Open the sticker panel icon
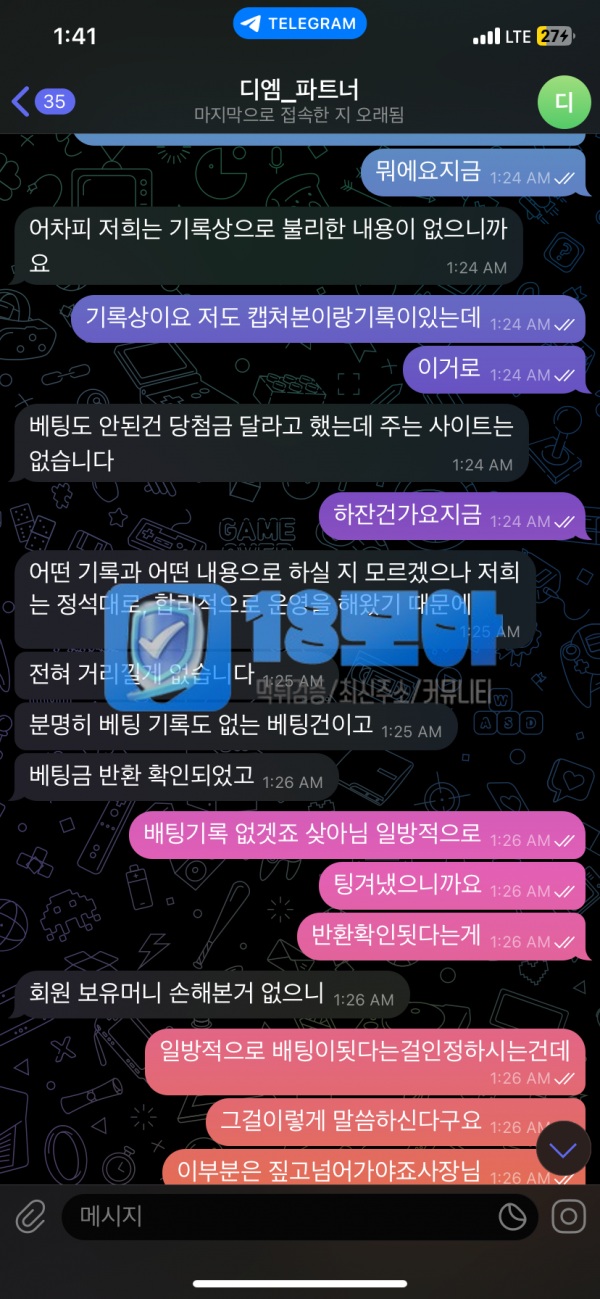Viewport: 600px width, 1299px height. pyautogui.click(x=513, y=1216)
